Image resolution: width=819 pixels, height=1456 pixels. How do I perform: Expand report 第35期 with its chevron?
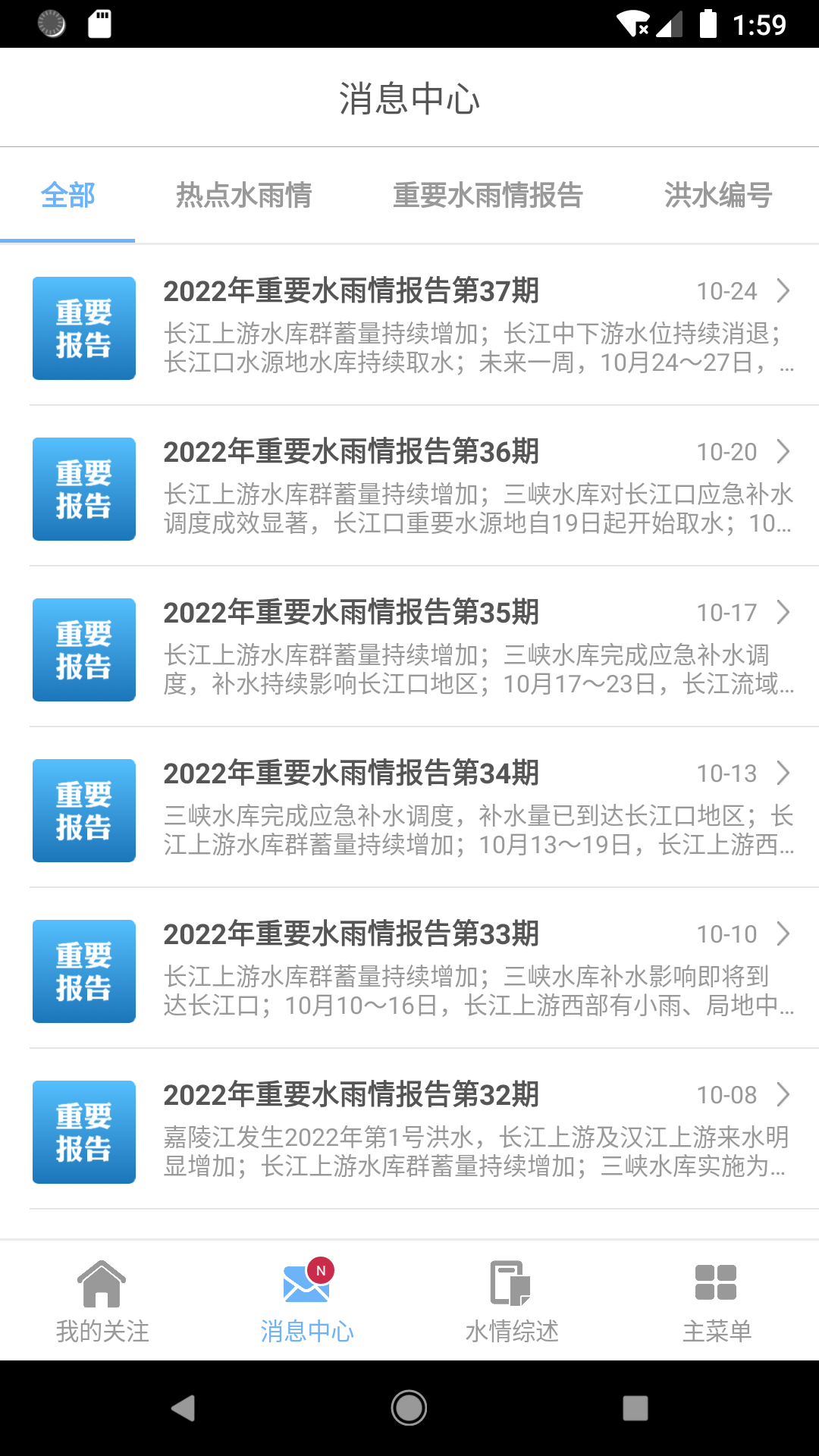coord(784,613)
